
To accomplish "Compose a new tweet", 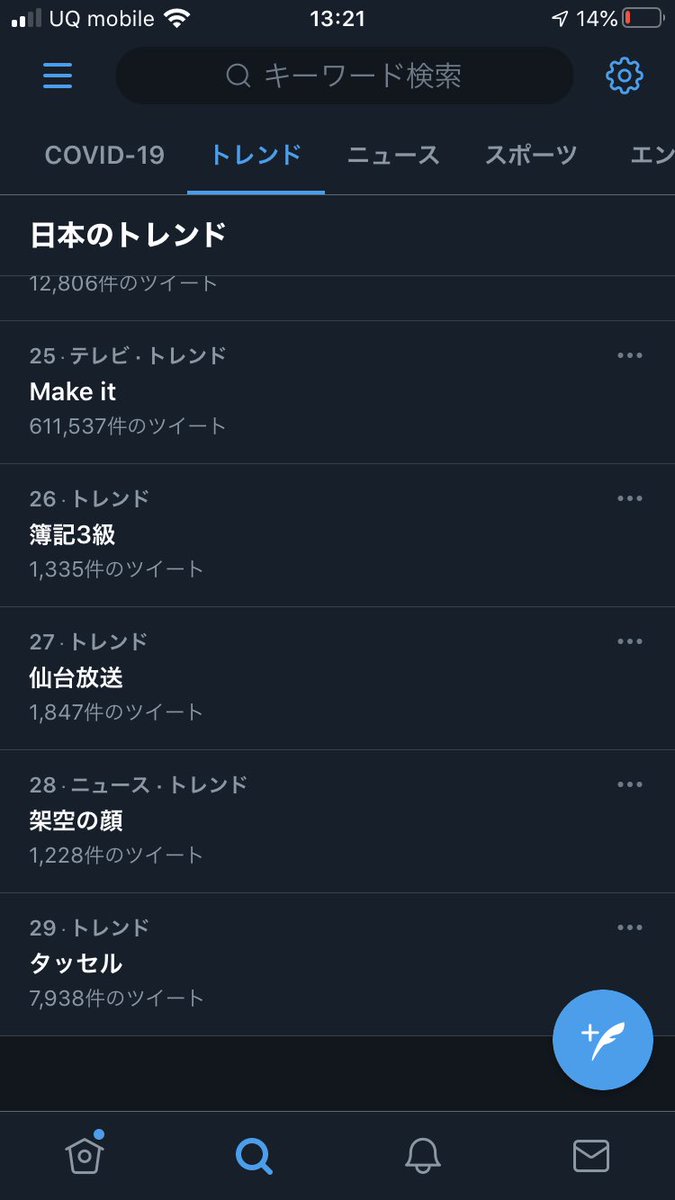I will click(603, 1040).
